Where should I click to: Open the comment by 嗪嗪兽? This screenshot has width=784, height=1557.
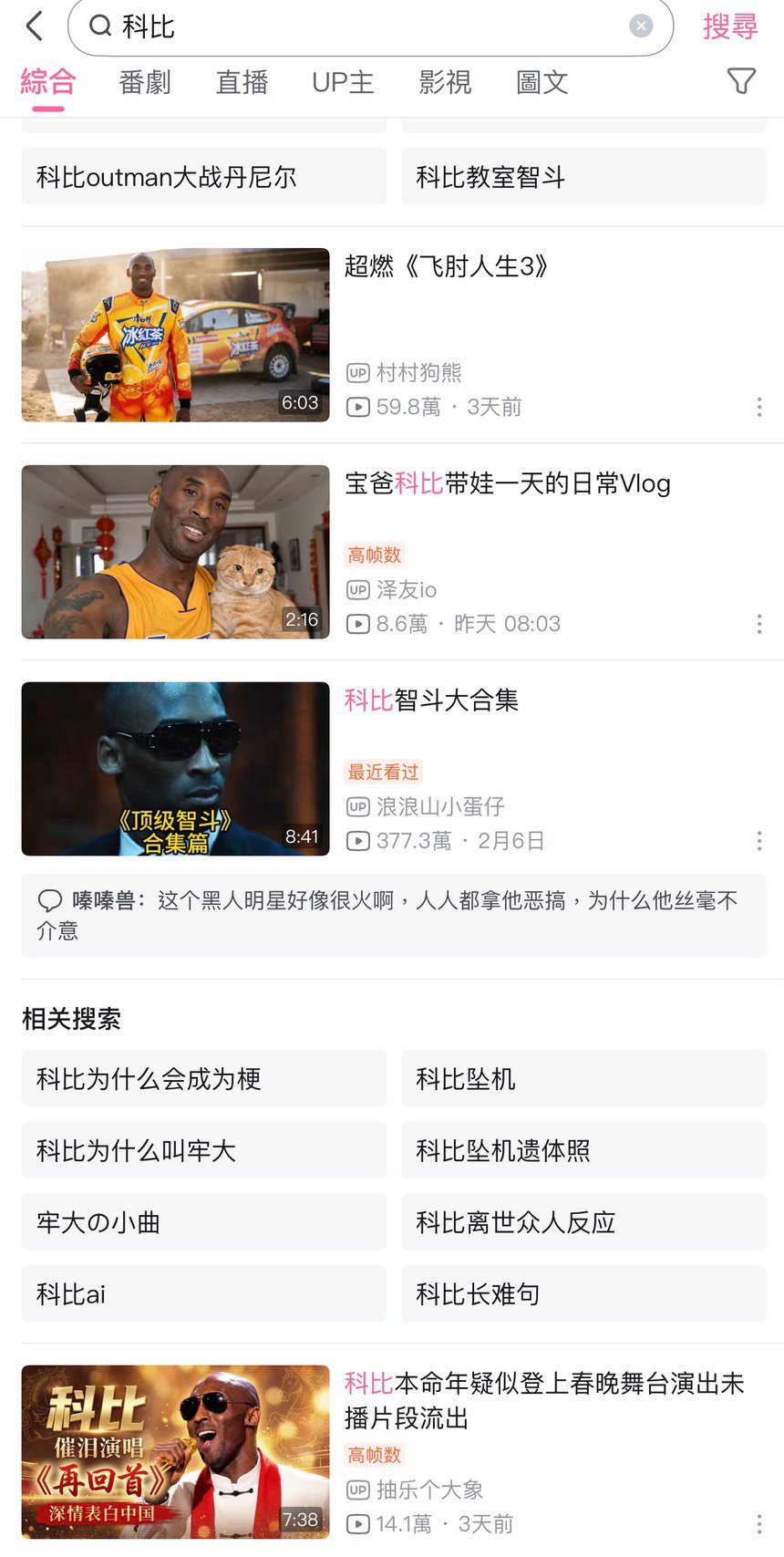(392, 915)
